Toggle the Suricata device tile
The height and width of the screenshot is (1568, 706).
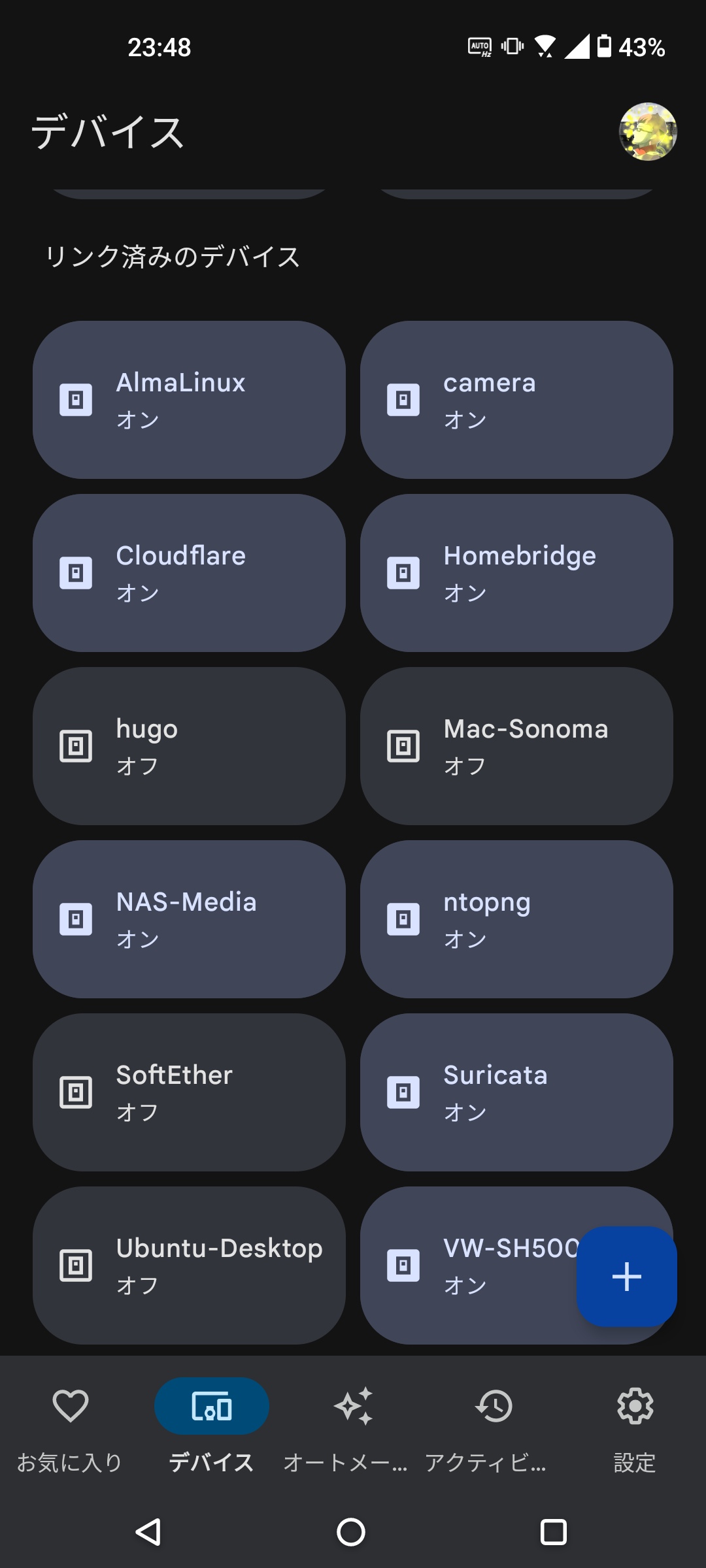(x=516, y=1092)
